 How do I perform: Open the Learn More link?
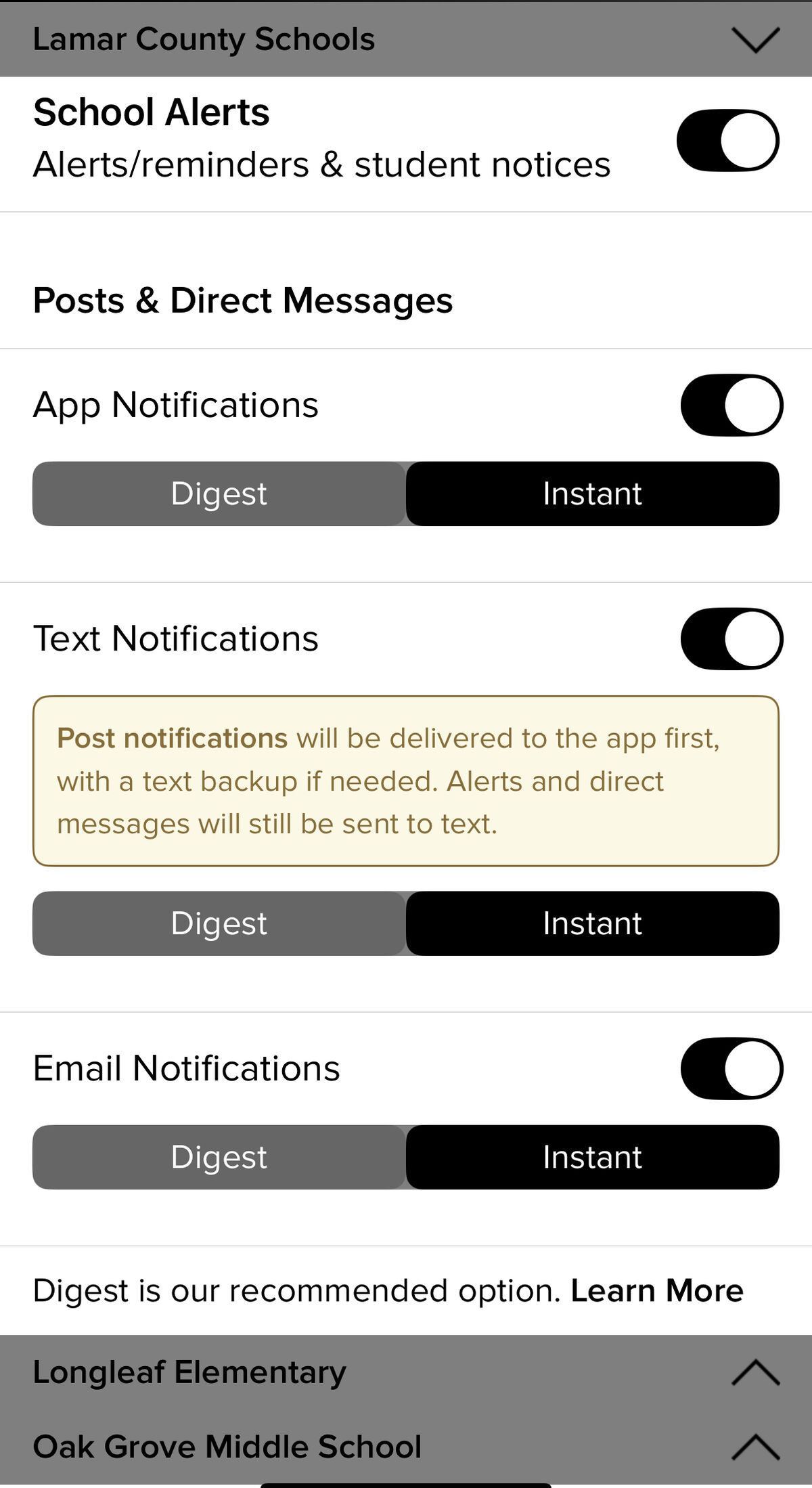(658, 1289)
